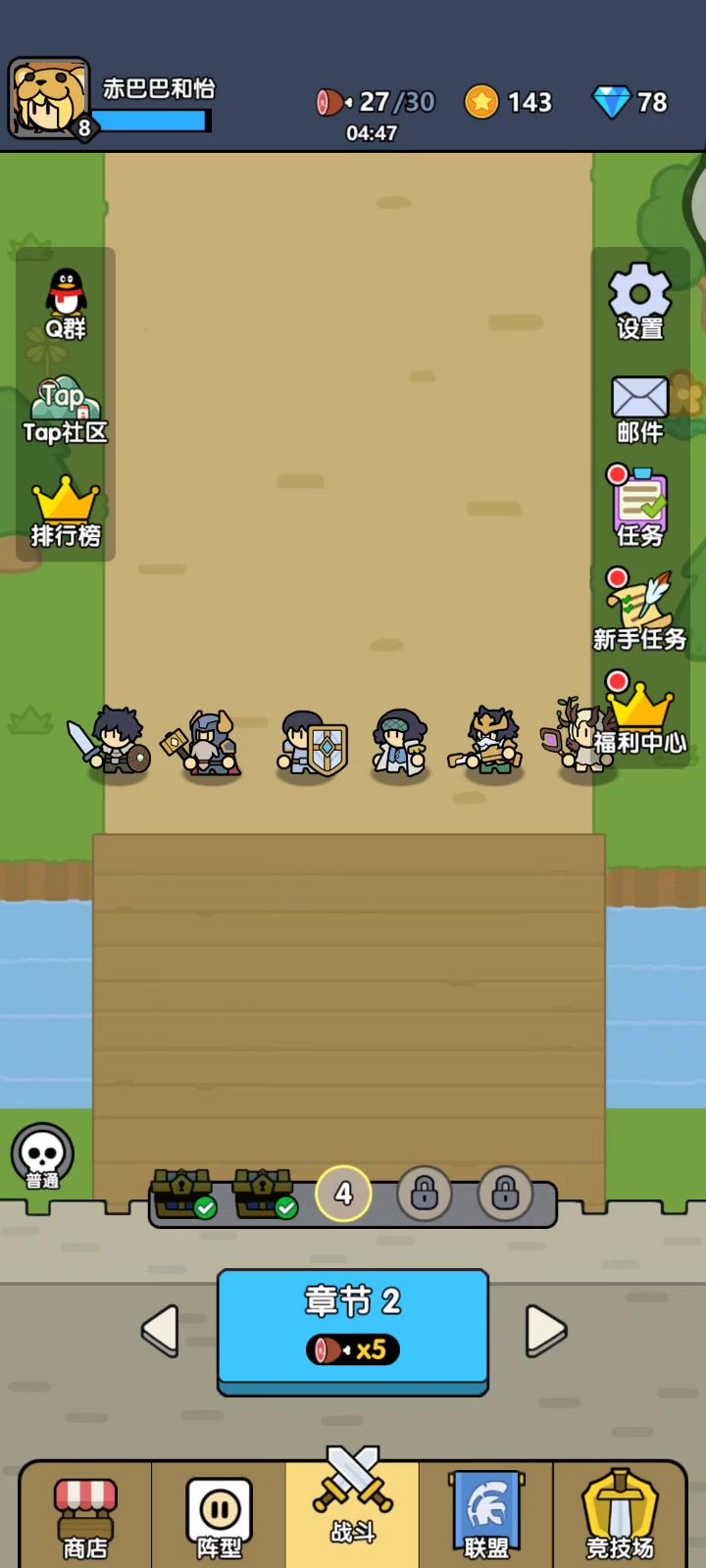The width and height of the screenshot is (706, 1568).
Task: Start 章节 2 battle
Action: tap(353, 1327)
